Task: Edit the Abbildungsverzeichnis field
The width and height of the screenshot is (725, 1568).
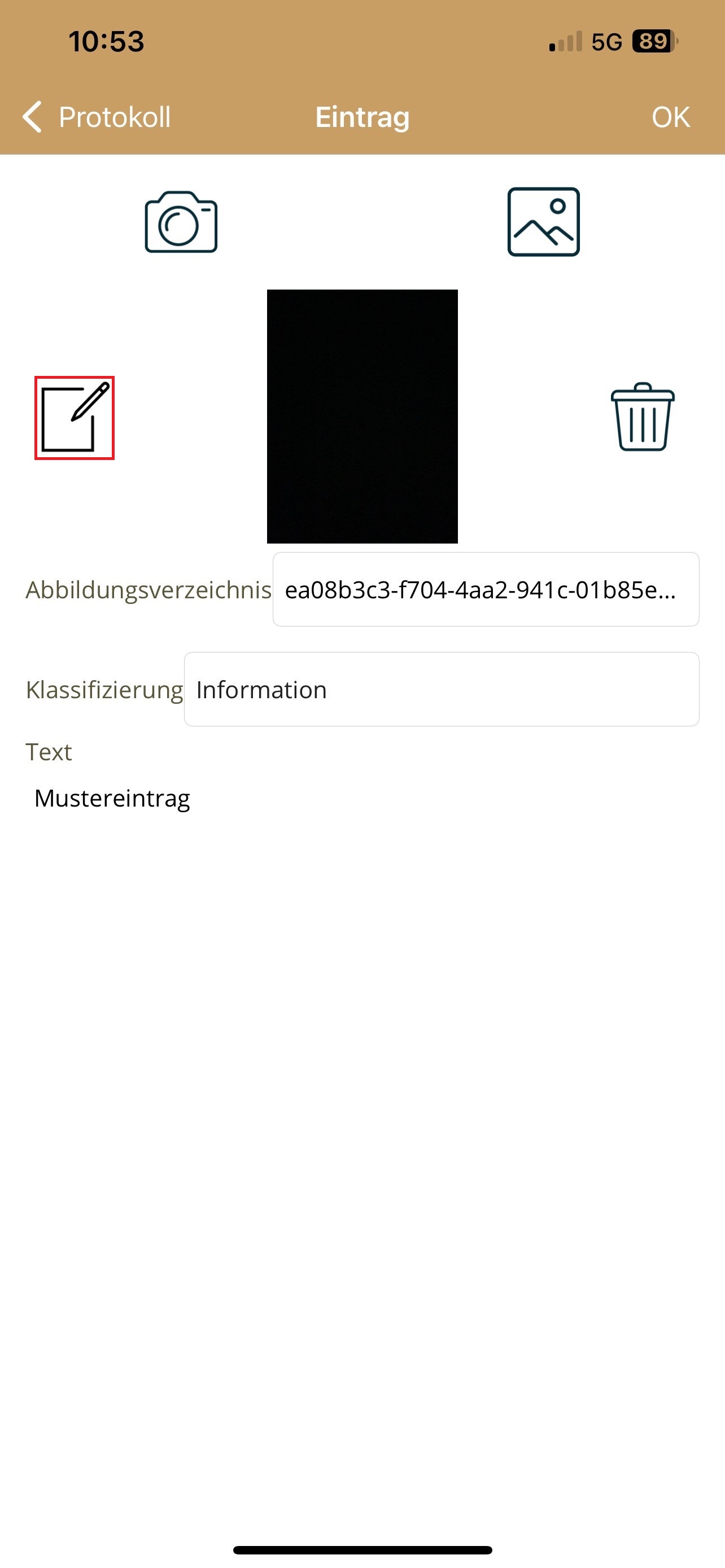Action: click(x=485, y=589)
